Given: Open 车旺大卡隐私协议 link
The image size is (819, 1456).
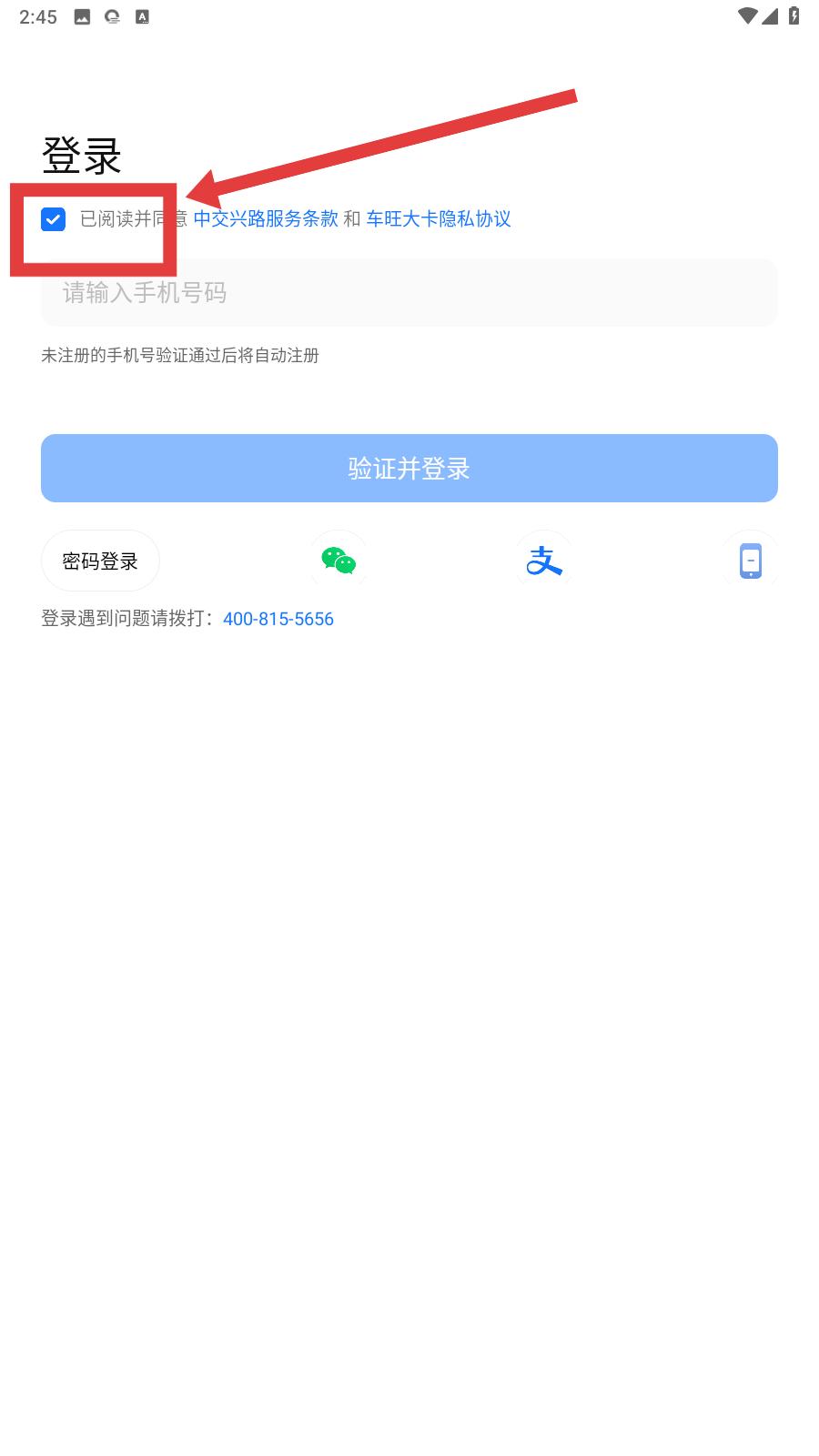Looking at the screenshot, I should point(439,219).
